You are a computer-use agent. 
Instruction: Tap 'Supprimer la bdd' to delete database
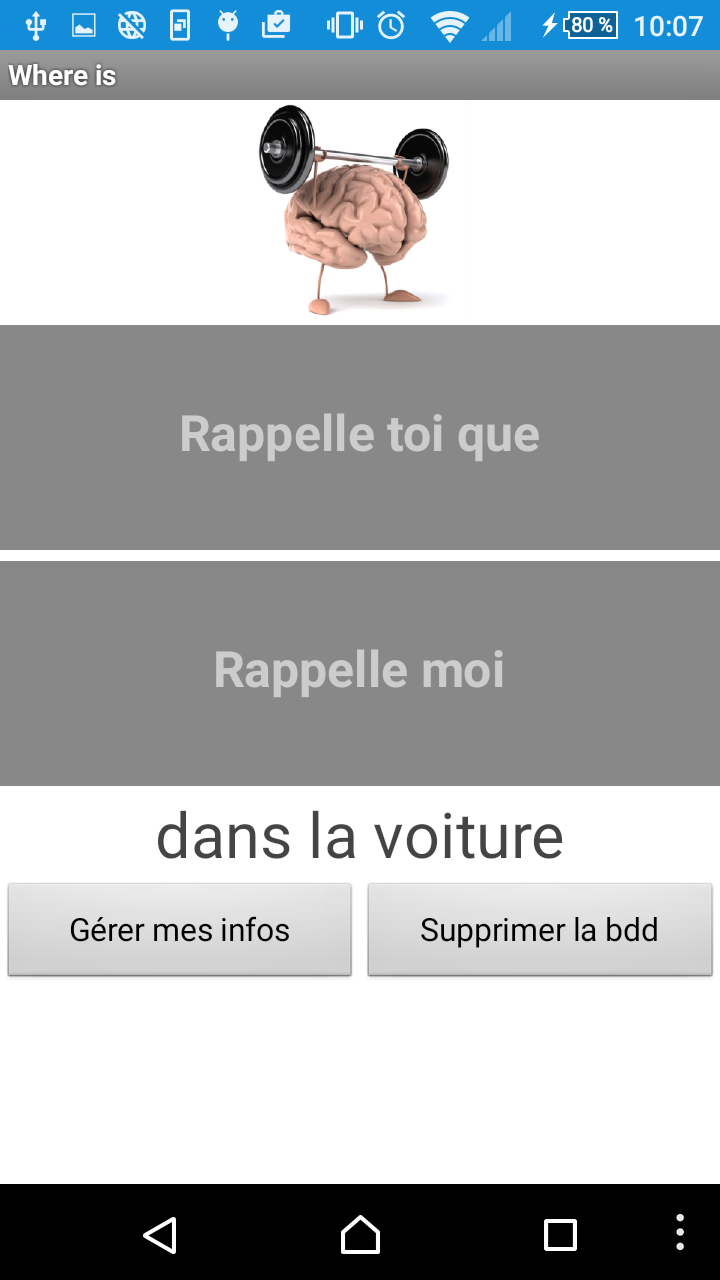pos(540,930)
